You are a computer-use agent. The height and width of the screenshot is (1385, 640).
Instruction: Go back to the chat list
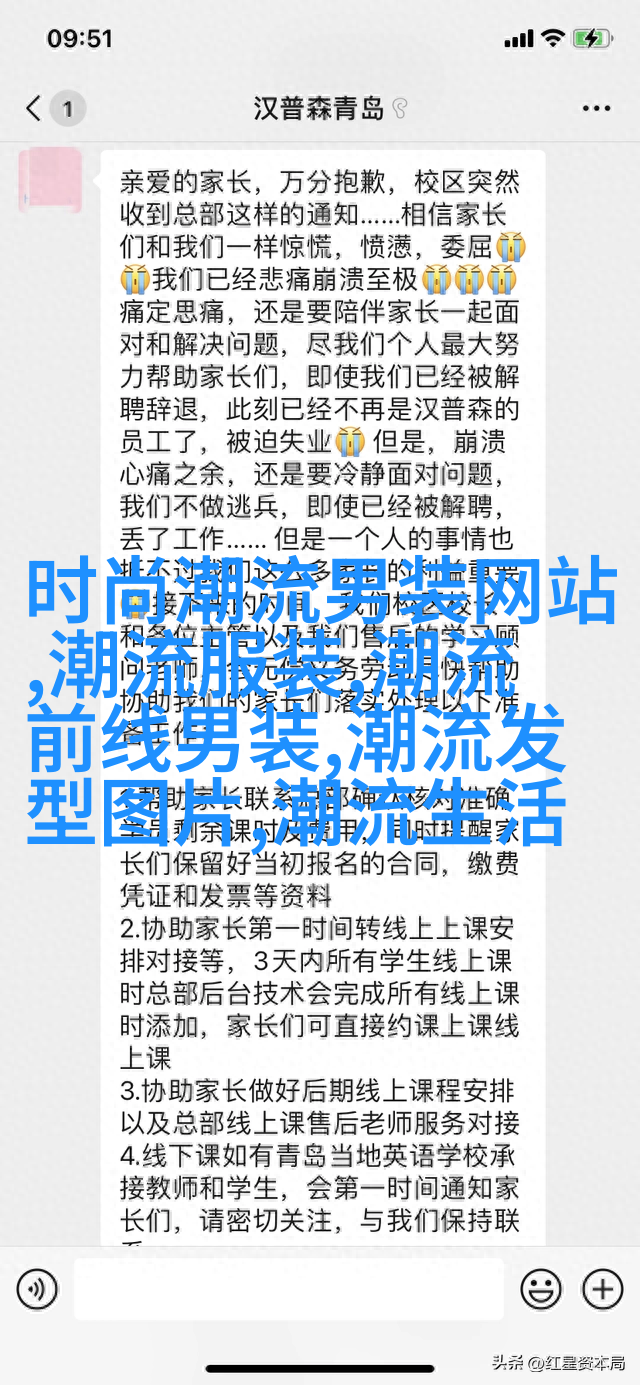(x=50, y=108)
